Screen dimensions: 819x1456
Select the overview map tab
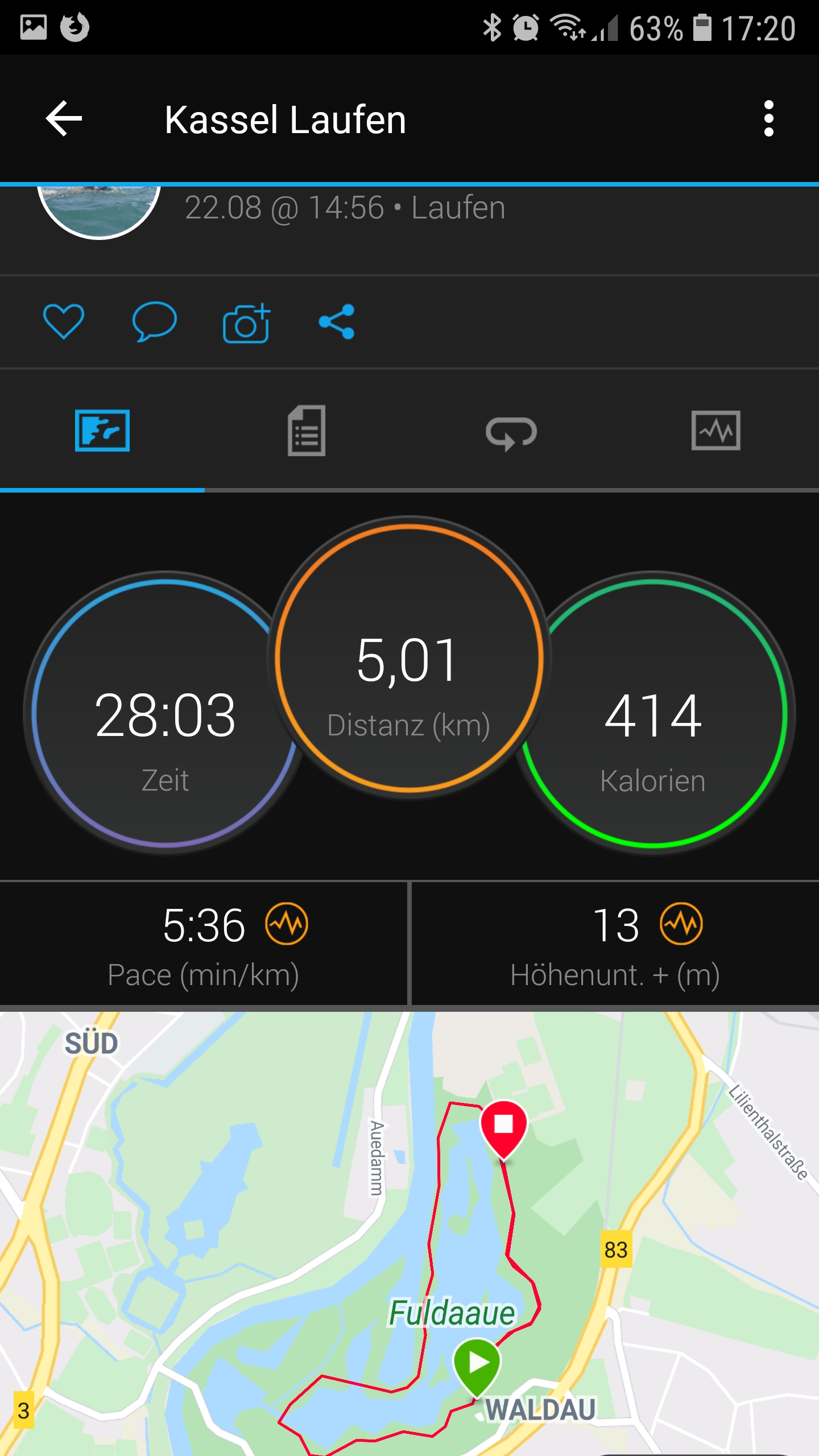coord(102,431)
